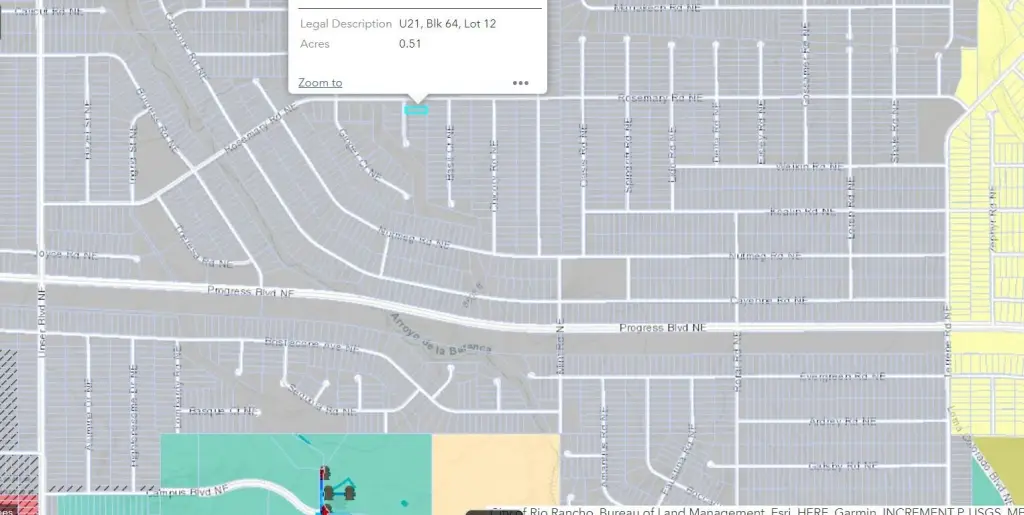Image resolution: width=1024 pixels, height=515 pixels.
Task: Open the popup's more options menu
Action: (520, 83)
